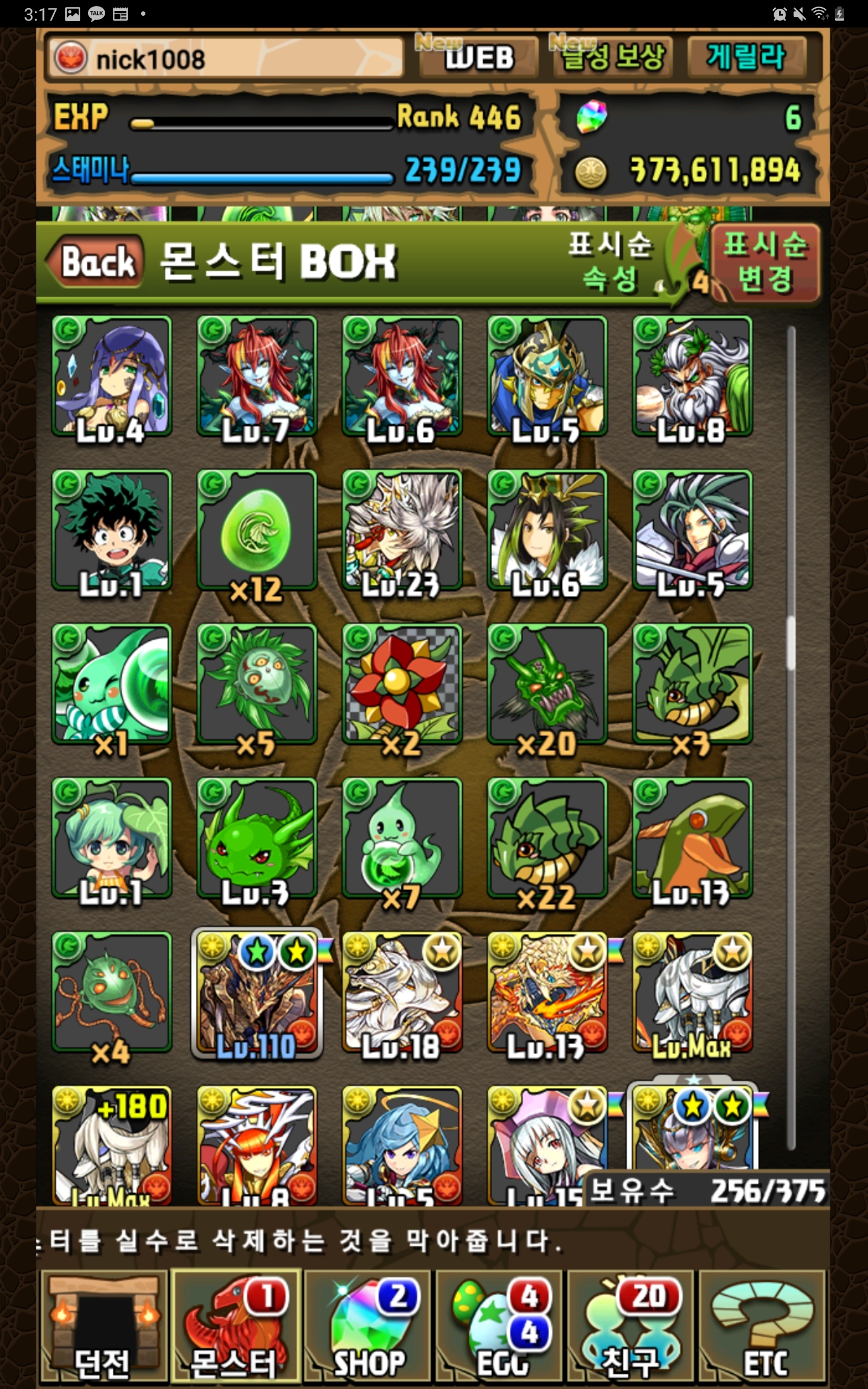Switch to the 친구 tab
This screenshot has height=1389, width=868.
point(630,1326)
